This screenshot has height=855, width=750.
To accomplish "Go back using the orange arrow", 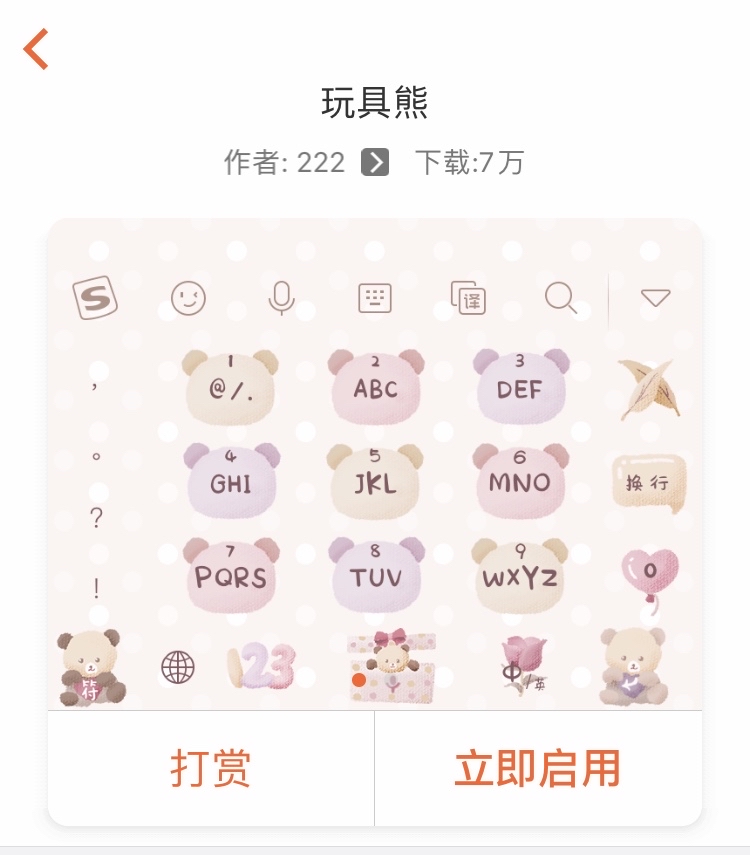I will click(36, 49).
